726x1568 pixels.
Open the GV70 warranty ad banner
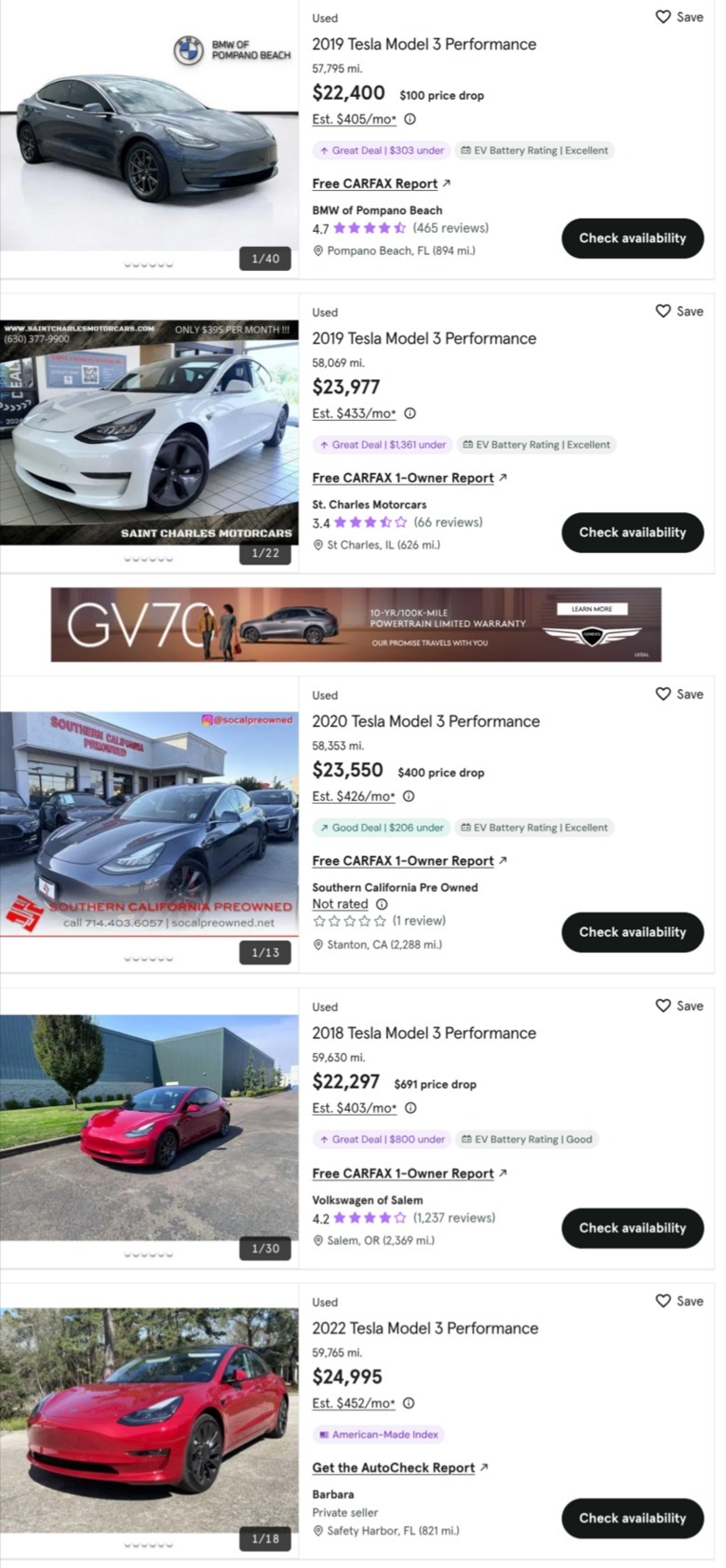(356, 625)
